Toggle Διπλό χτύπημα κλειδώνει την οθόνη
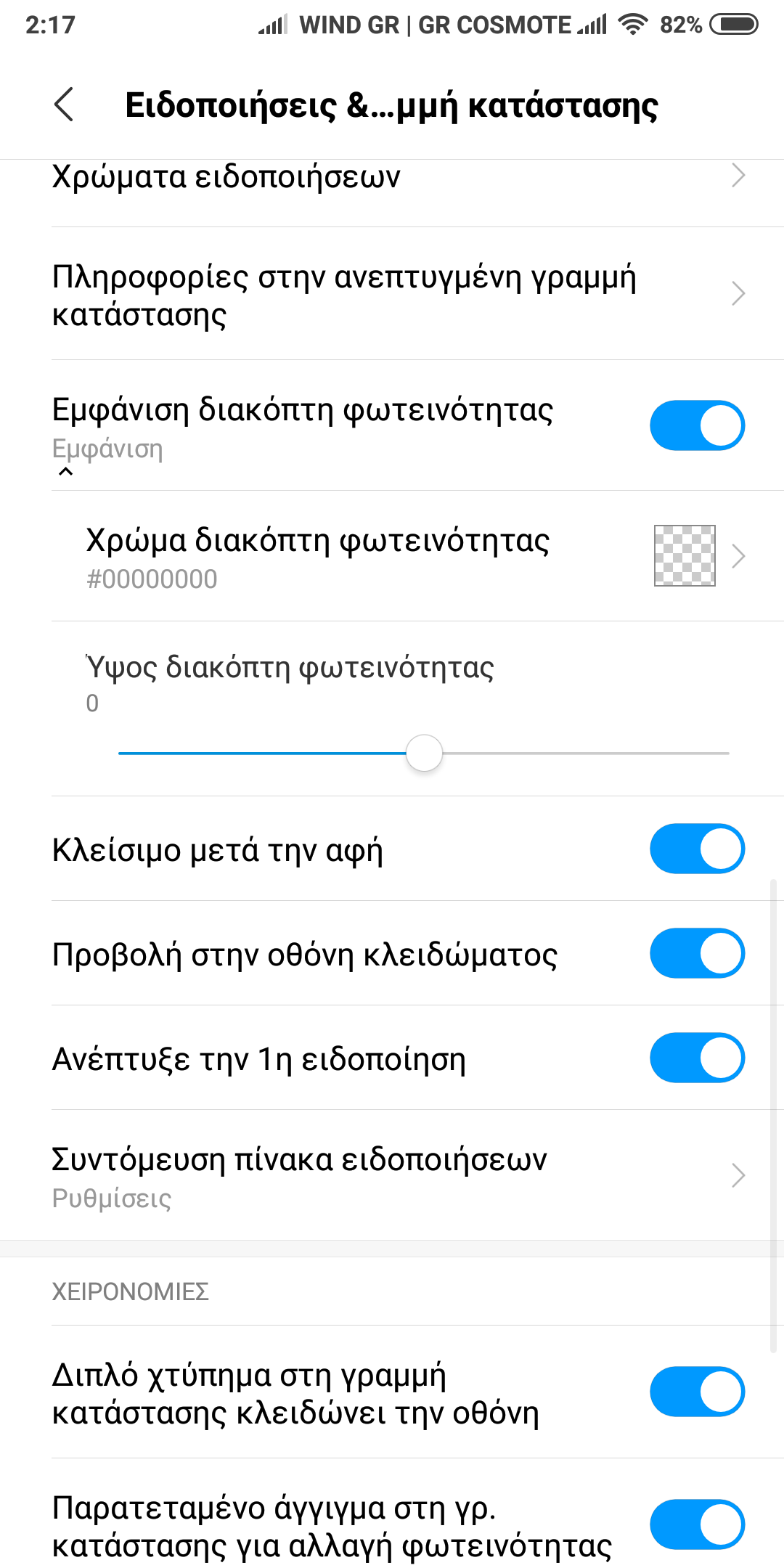The height and width of the screenshot is (1568, 784). point(697,1392)
